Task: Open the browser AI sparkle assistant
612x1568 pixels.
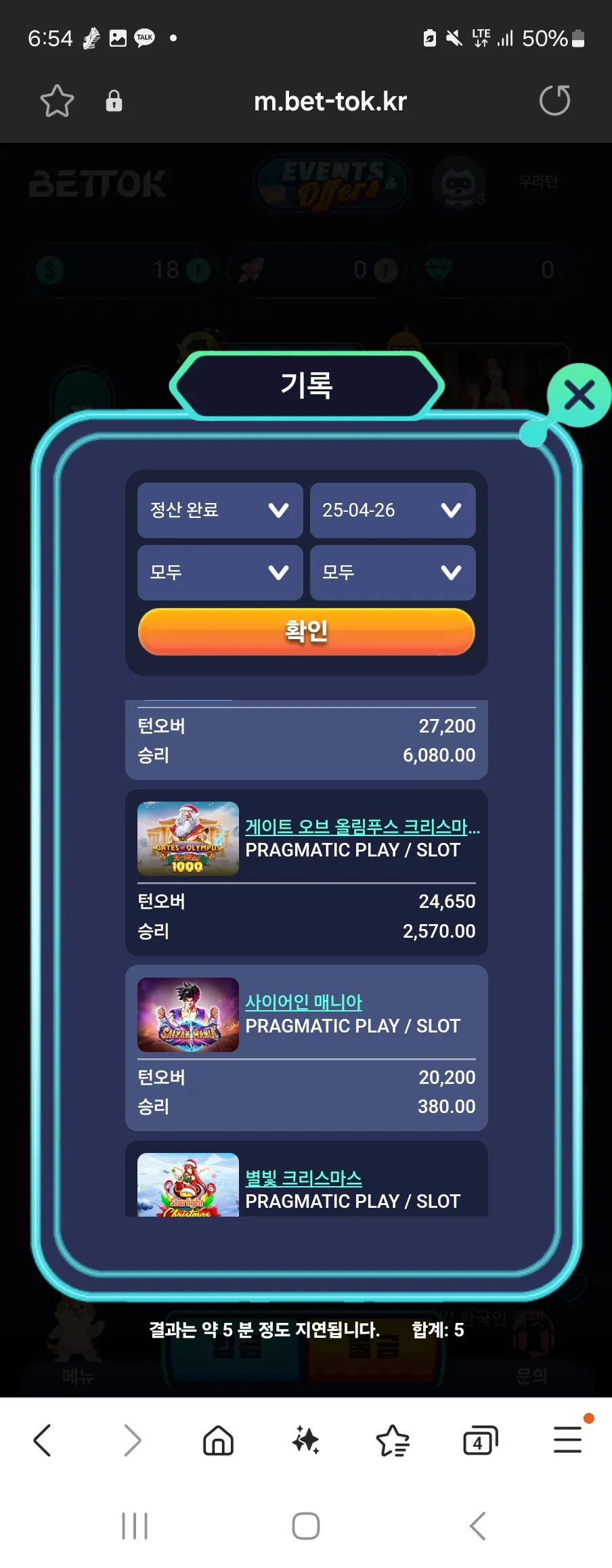Action: point(305,1440)
